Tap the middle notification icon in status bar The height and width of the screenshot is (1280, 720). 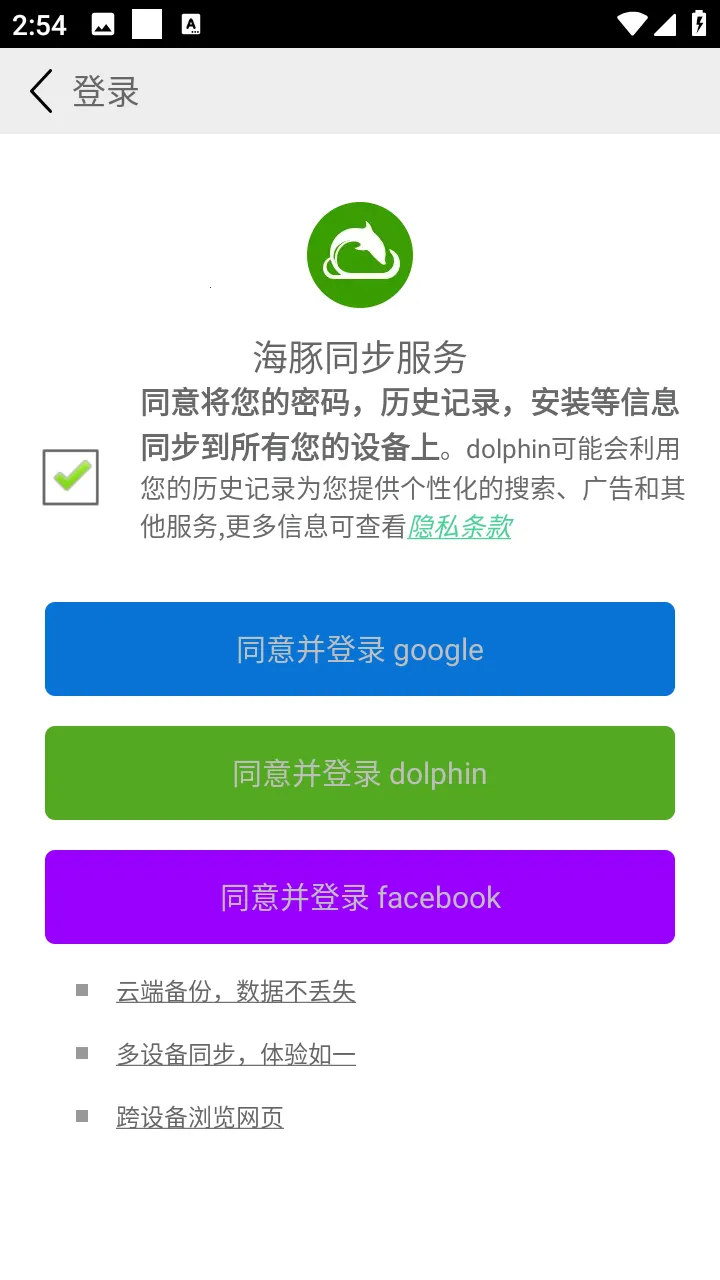146,22
